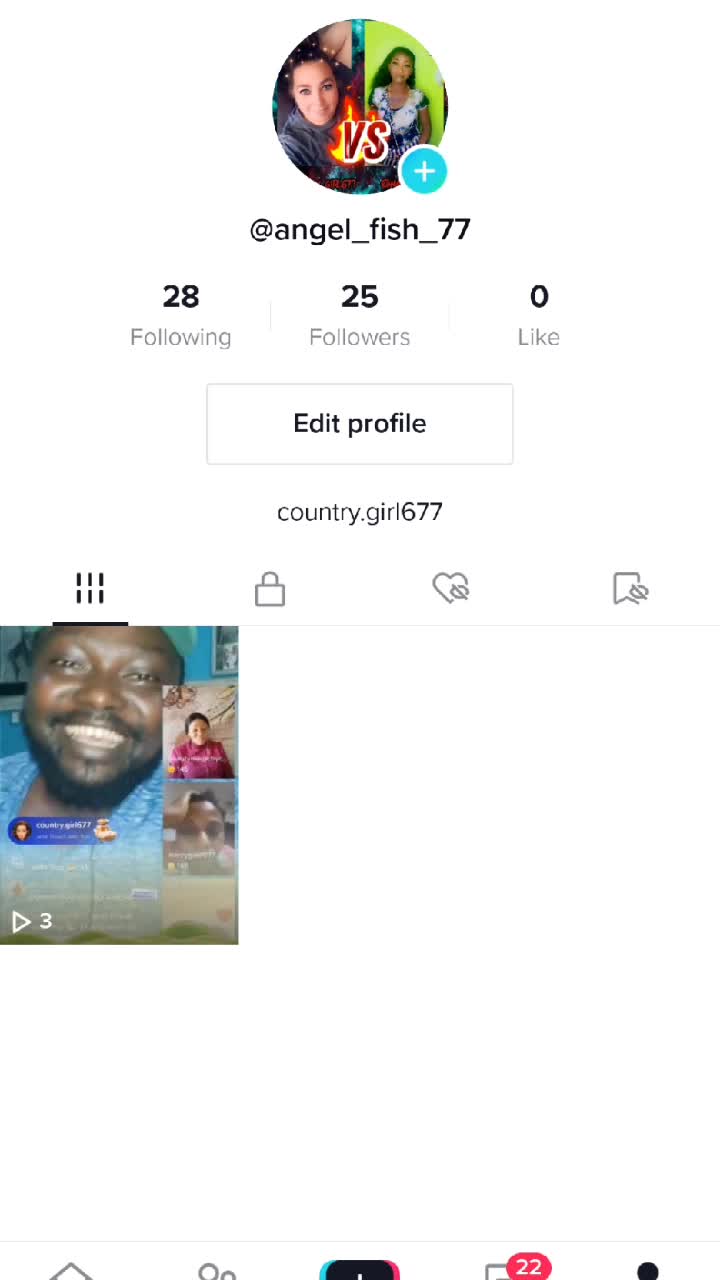Select the Profile tab in bottom bar
Viewport: 720px width, 1280px height.
point(648,1270)
